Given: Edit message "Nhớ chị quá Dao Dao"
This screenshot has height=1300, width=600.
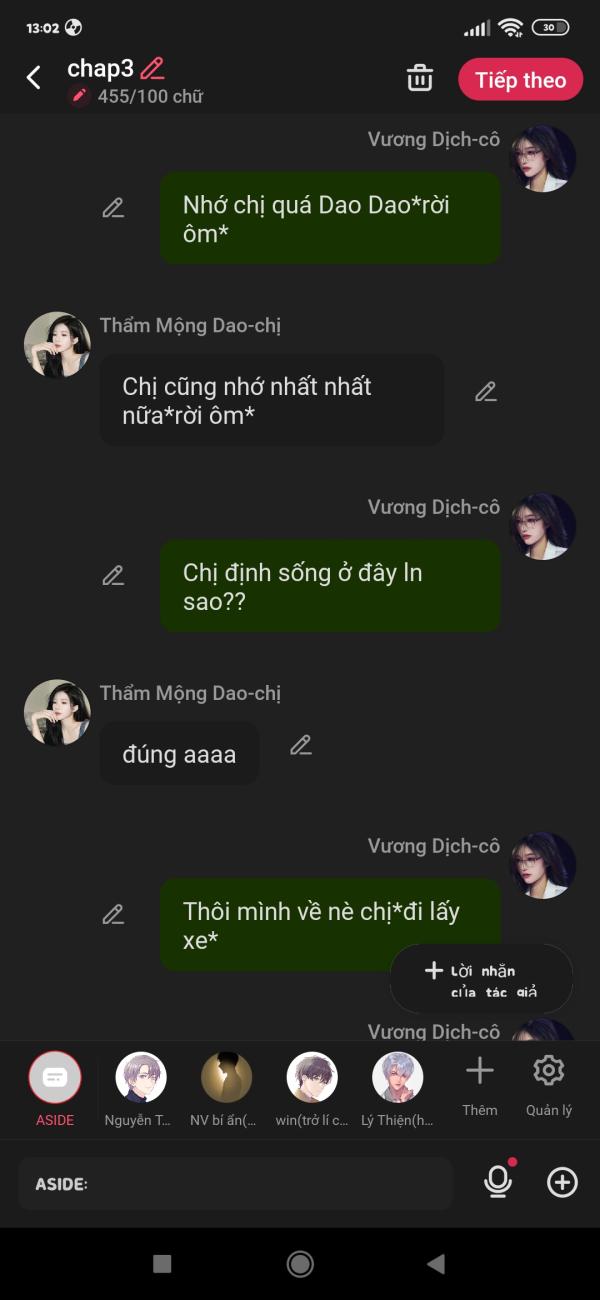Looking at the screenshot, I should (113, 208).
